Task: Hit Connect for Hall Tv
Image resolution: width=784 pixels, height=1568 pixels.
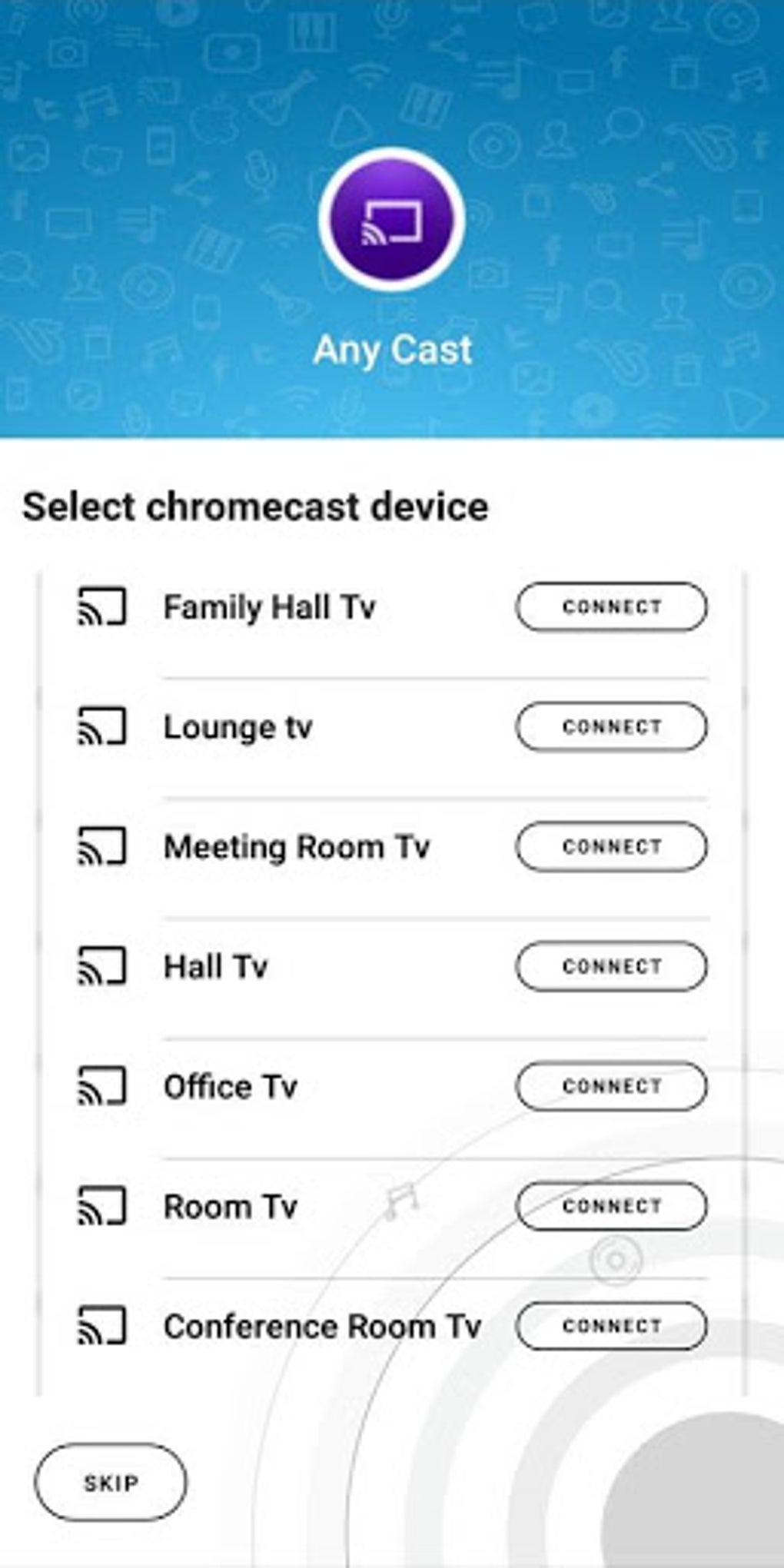Action: [611, 967]
